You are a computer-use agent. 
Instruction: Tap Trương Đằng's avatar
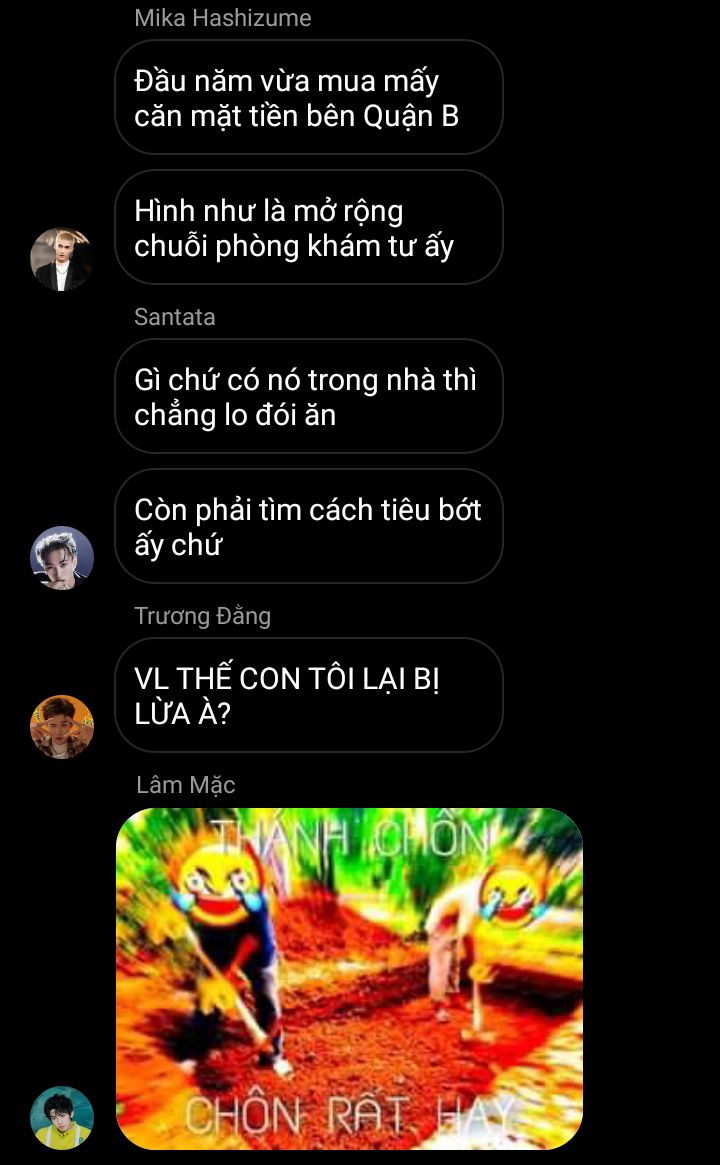click(x=62, y=727)
